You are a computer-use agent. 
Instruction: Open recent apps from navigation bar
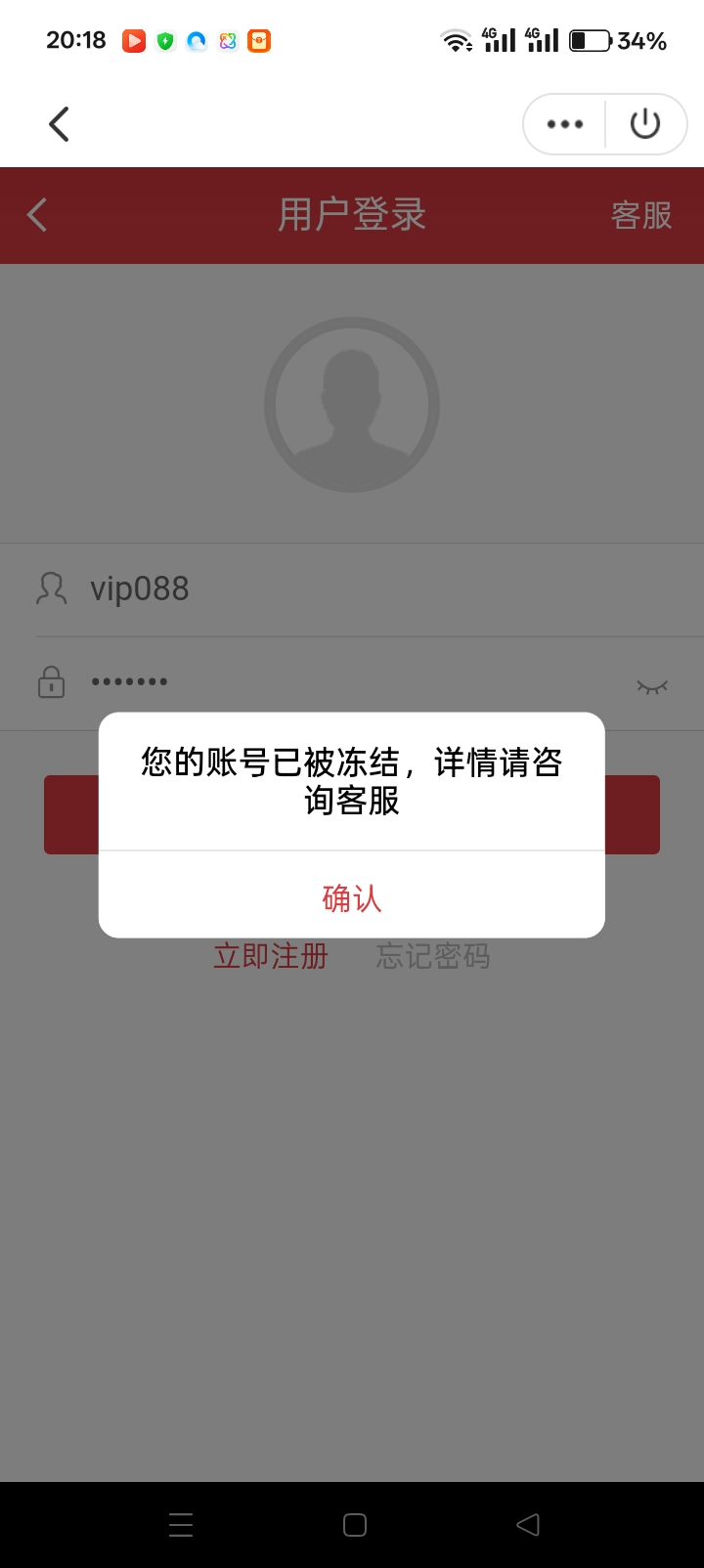[181, 1525]
